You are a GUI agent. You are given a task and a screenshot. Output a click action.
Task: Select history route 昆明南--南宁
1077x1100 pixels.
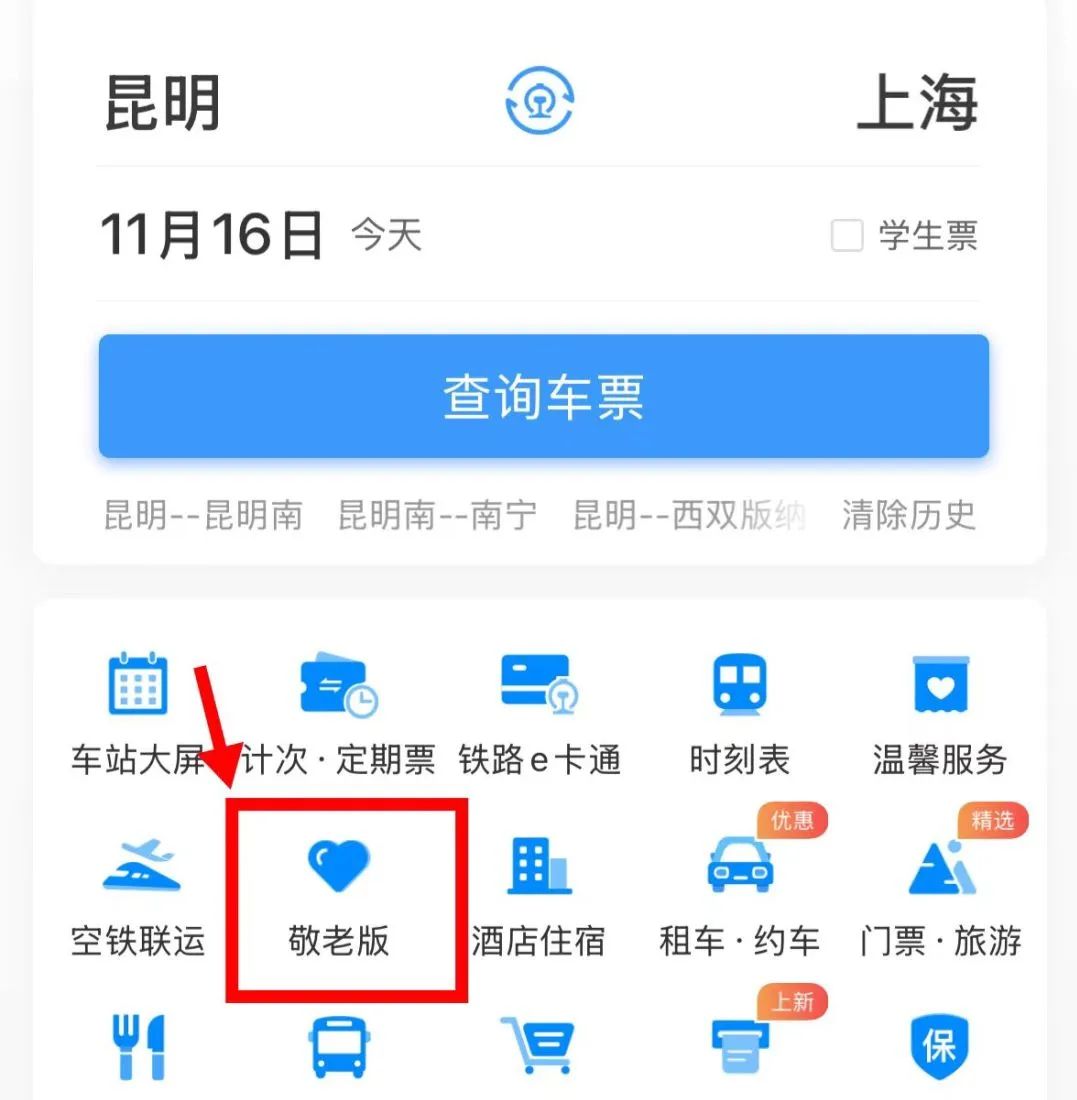437,515
